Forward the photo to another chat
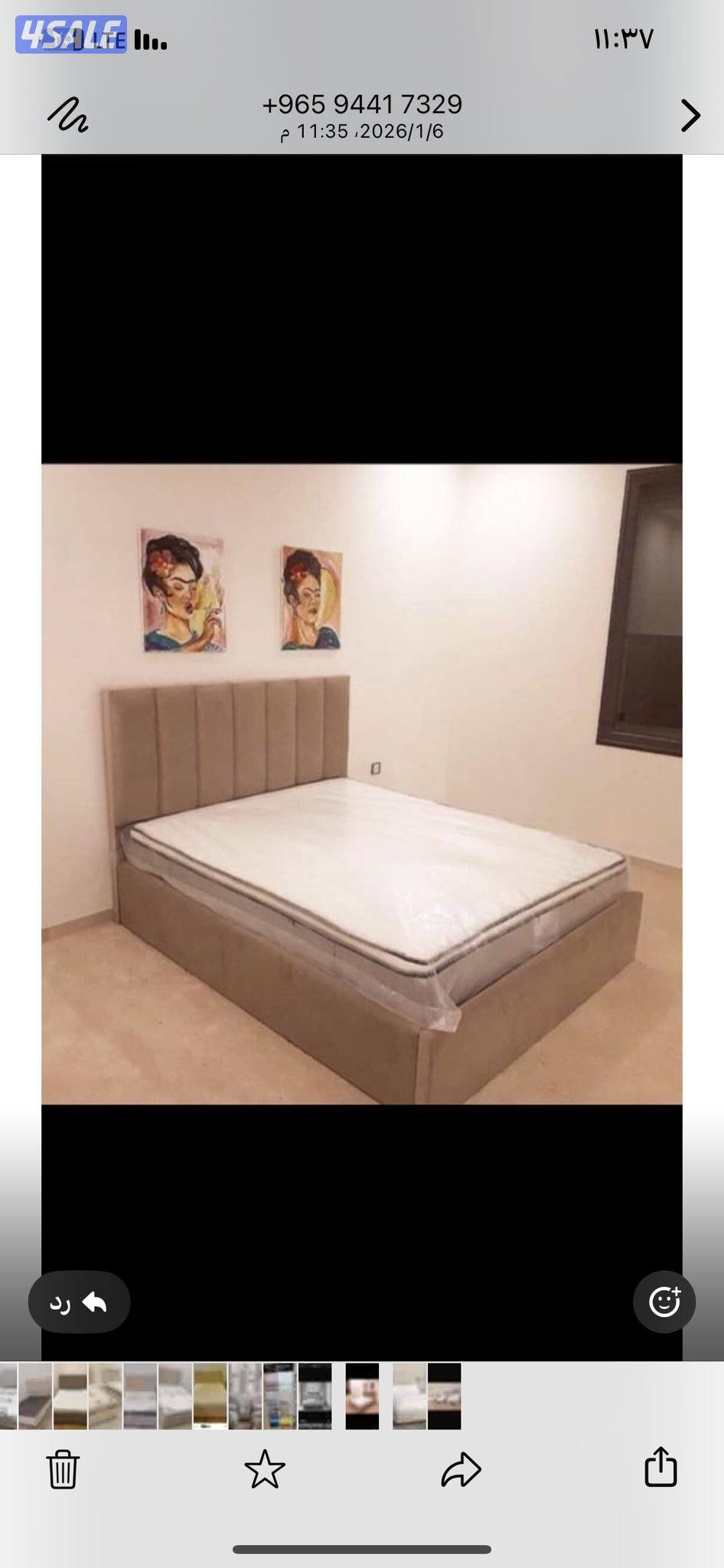The width and height of the screenshot is (724, 1568). click(461, 1469)
